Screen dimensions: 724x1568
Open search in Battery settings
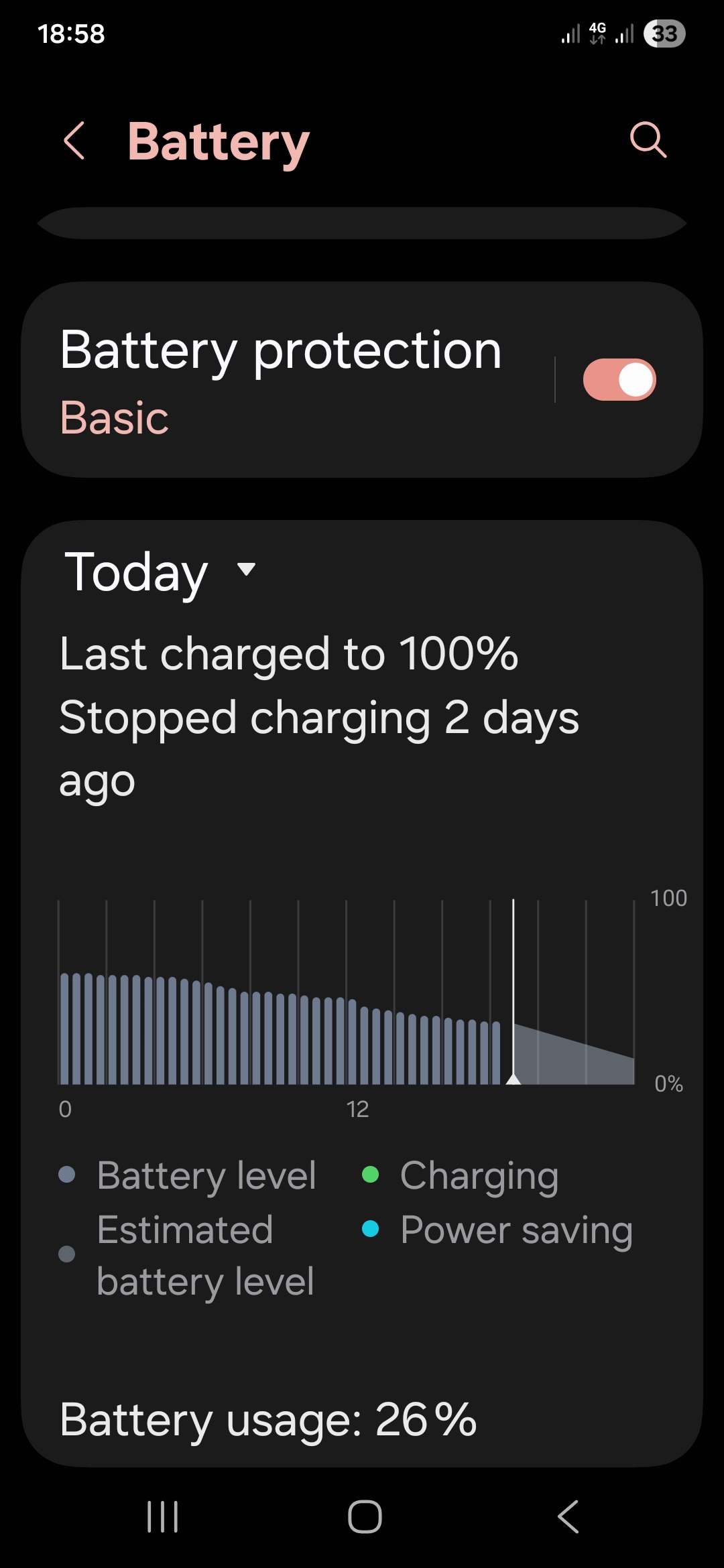pos(648,140)
